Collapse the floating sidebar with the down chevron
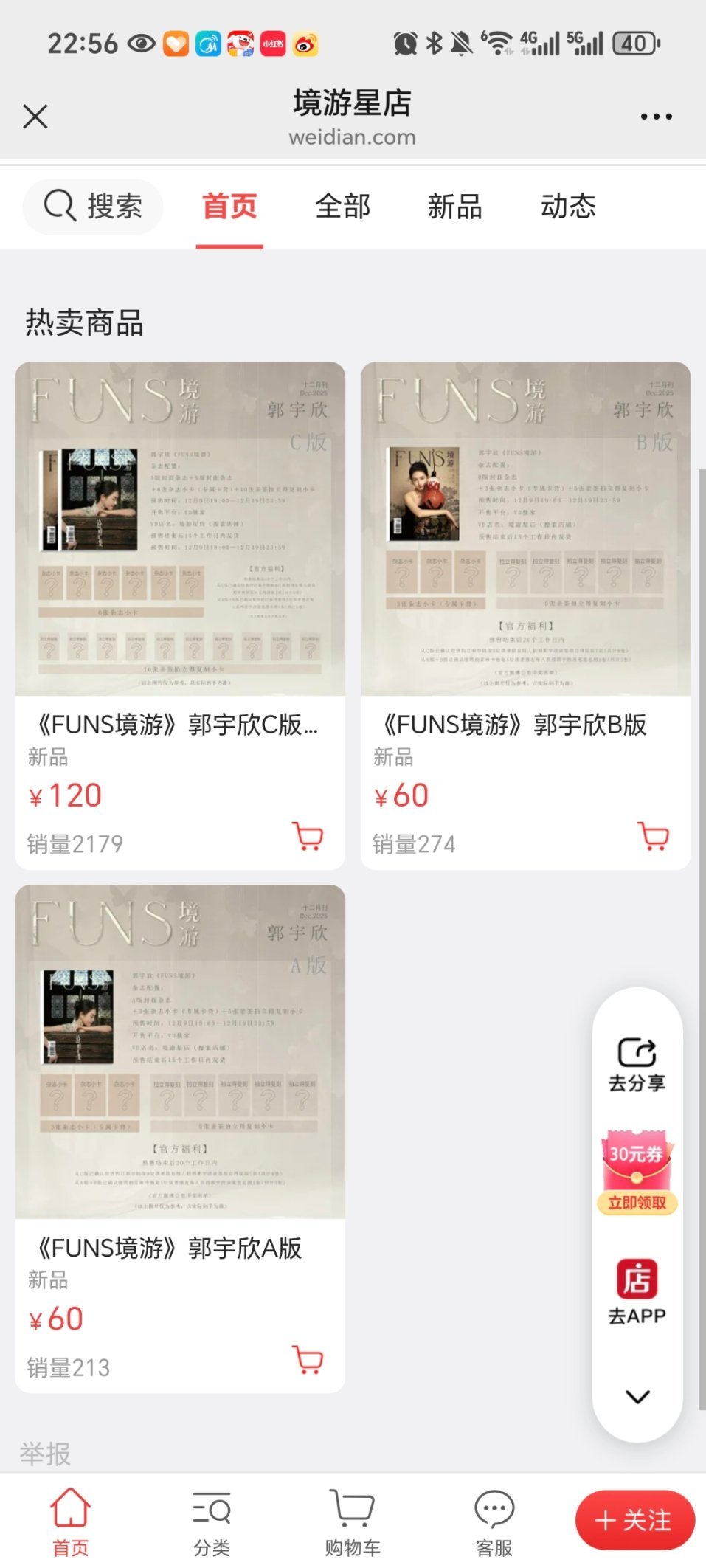The width and height of the screenshot is (706, 1568). tap(636, 1397)
